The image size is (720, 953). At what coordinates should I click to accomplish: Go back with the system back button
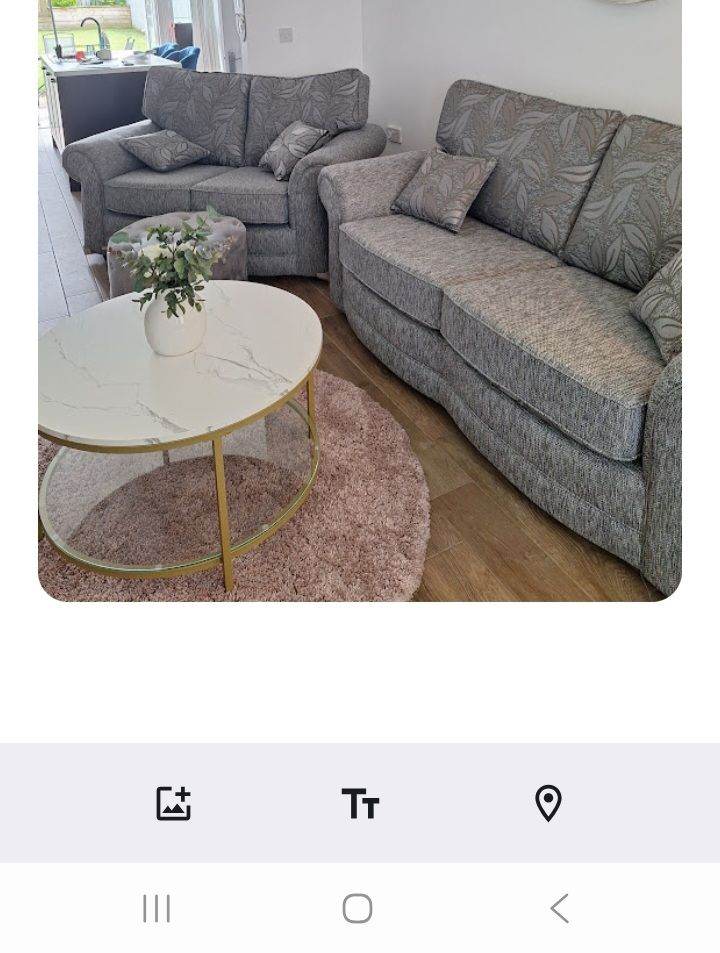(x=559, y=908)
